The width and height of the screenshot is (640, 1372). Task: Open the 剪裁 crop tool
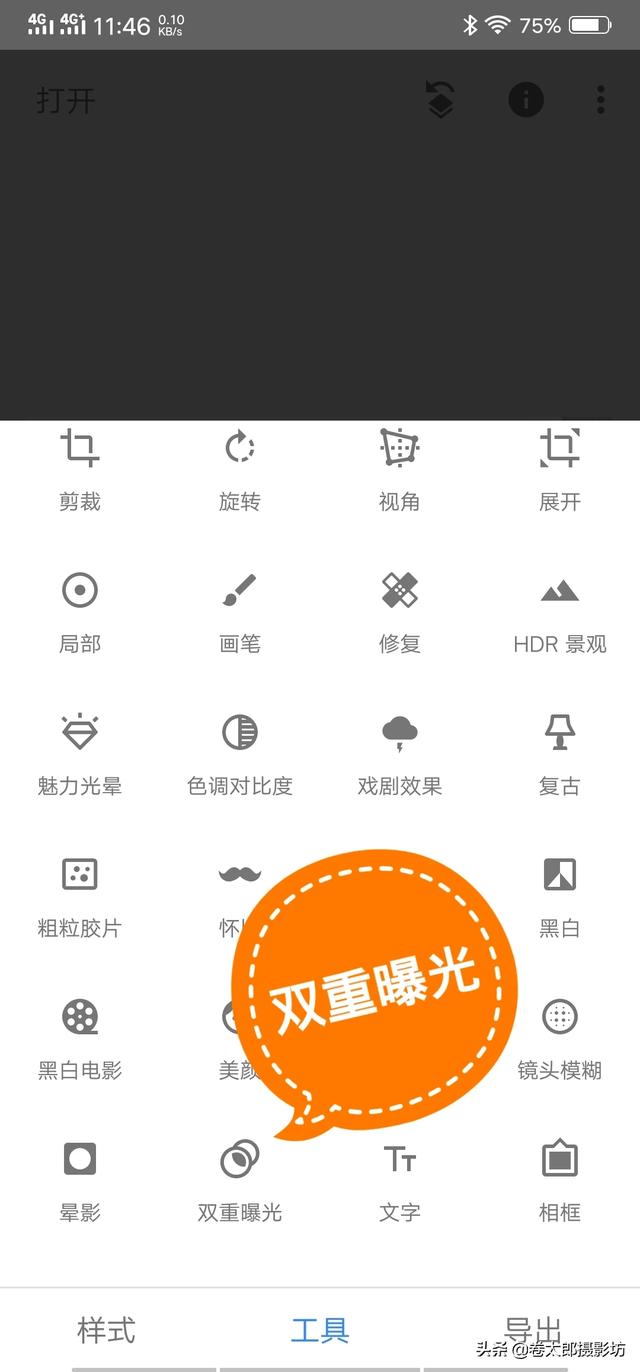coord(80,470)
